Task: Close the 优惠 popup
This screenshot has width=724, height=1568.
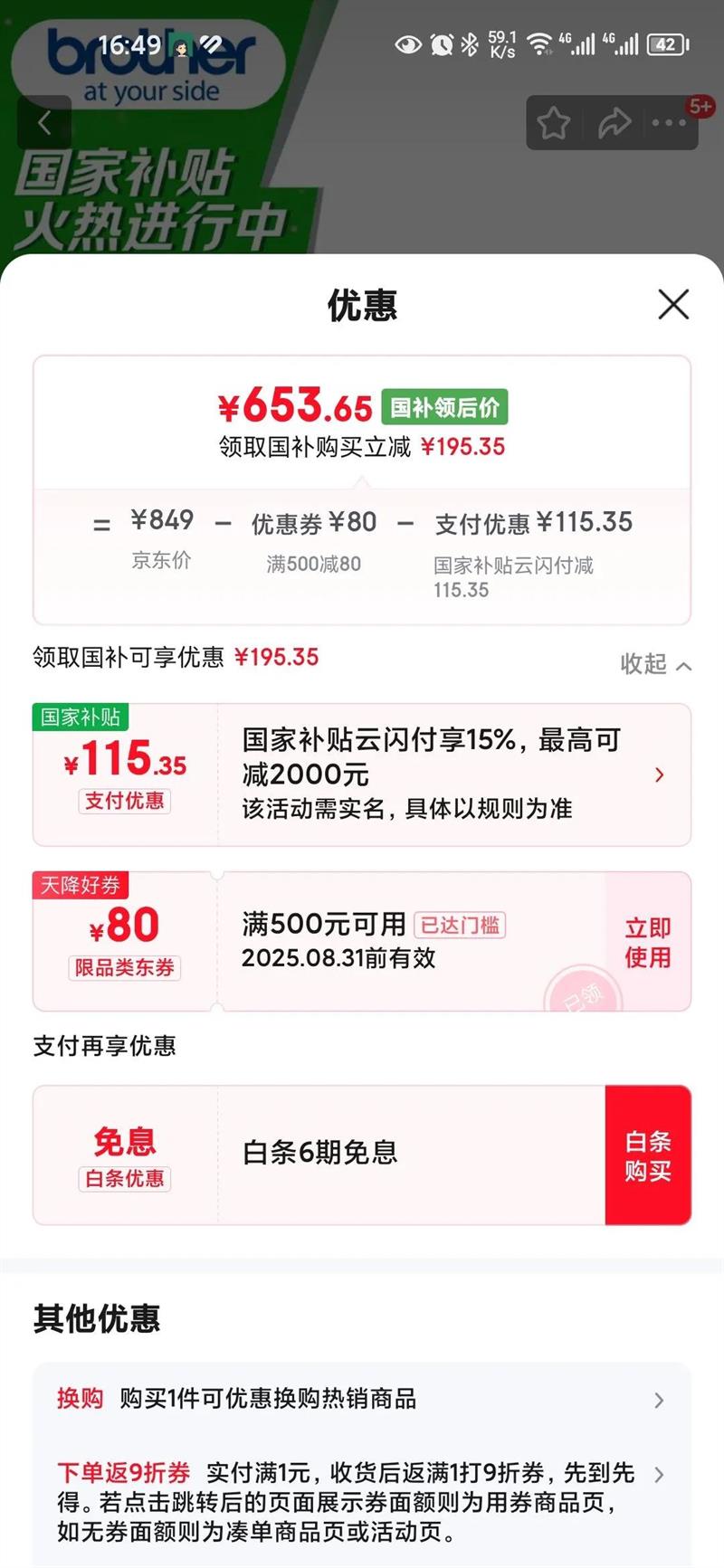Action: coord(673,305)
